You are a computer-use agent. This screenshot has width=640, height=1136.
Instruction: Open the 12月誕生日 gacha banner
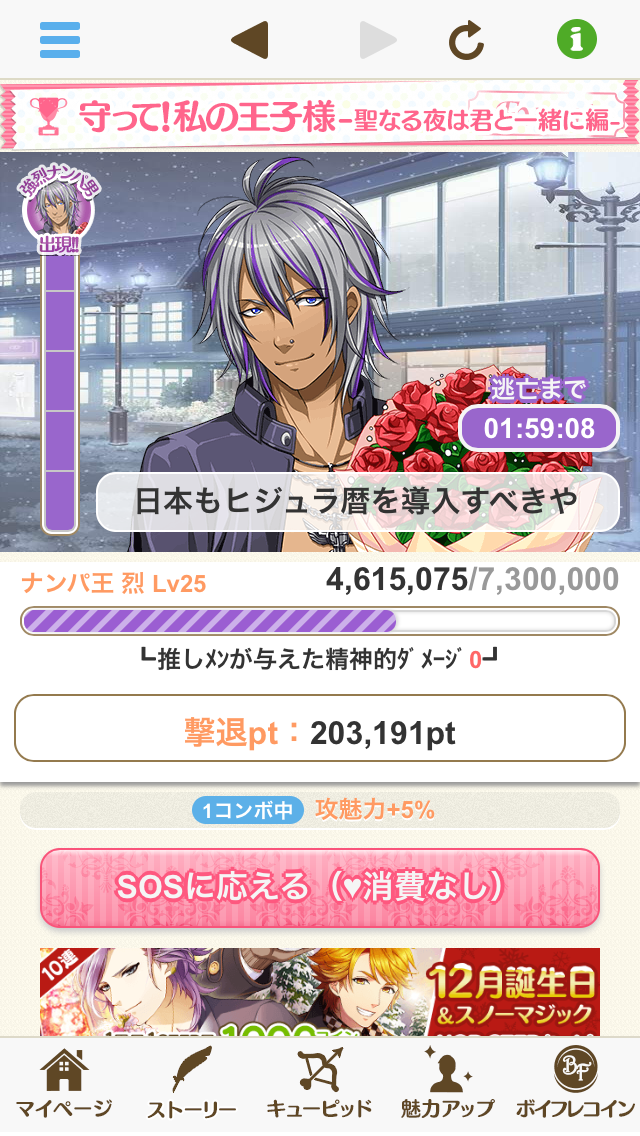[320, 992]
